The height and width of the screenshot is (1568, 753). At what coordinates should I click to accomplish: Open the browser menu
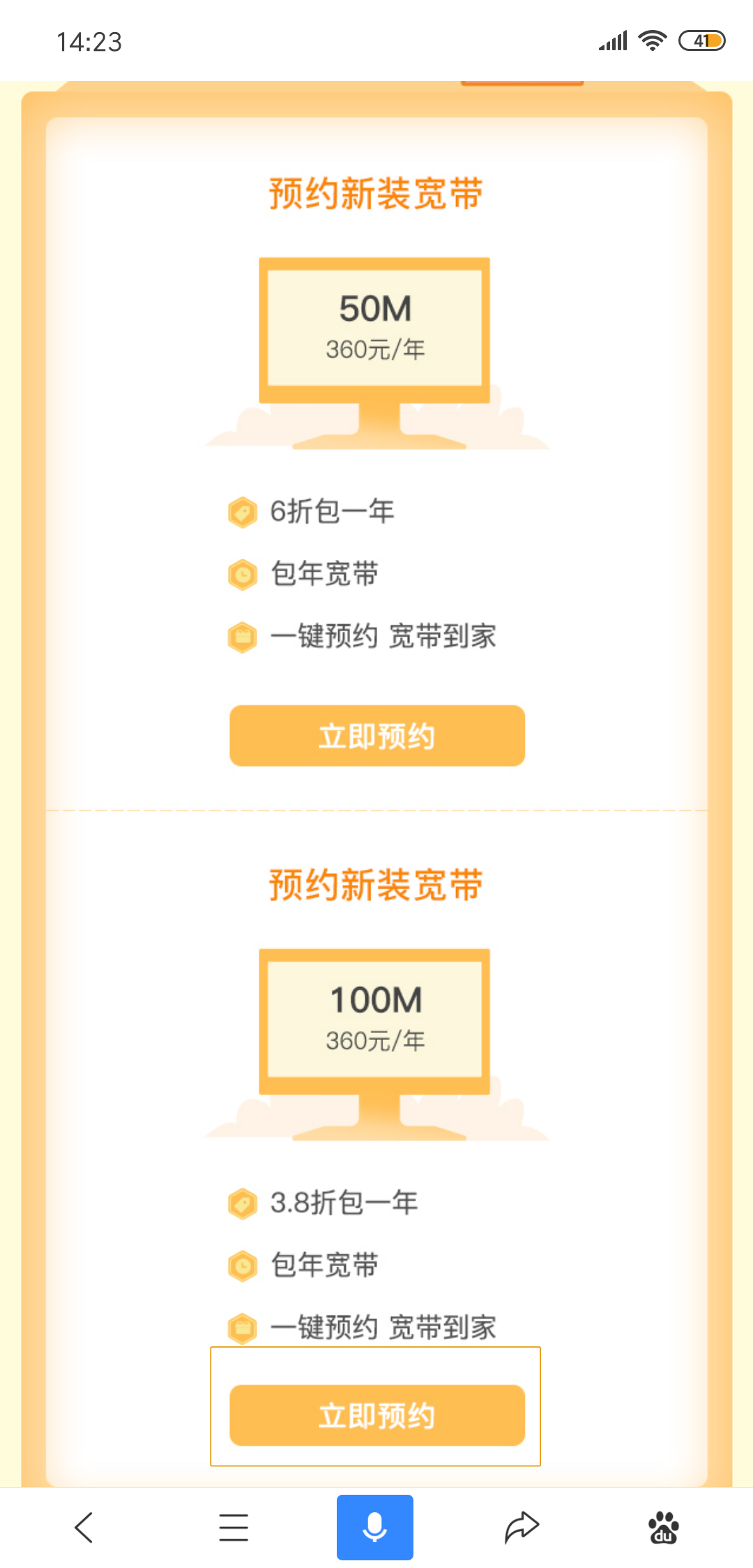pyautogui.click(x=234, y=1528)
